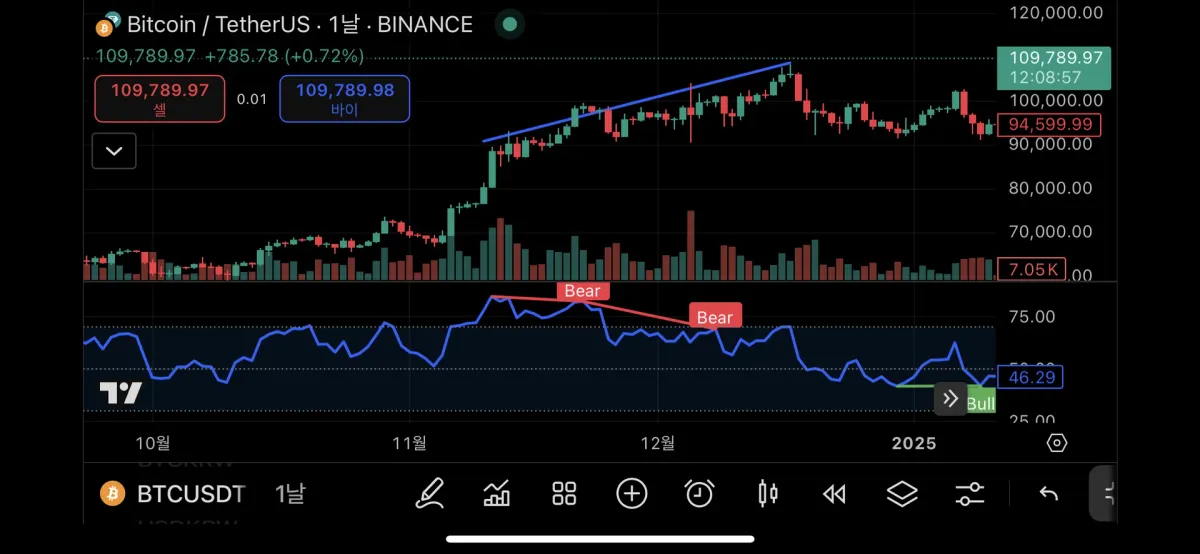Open the hexagon settings icon on time axis
The image size is (1200, 554).
pyautogui.click(x=1057, y=443)
